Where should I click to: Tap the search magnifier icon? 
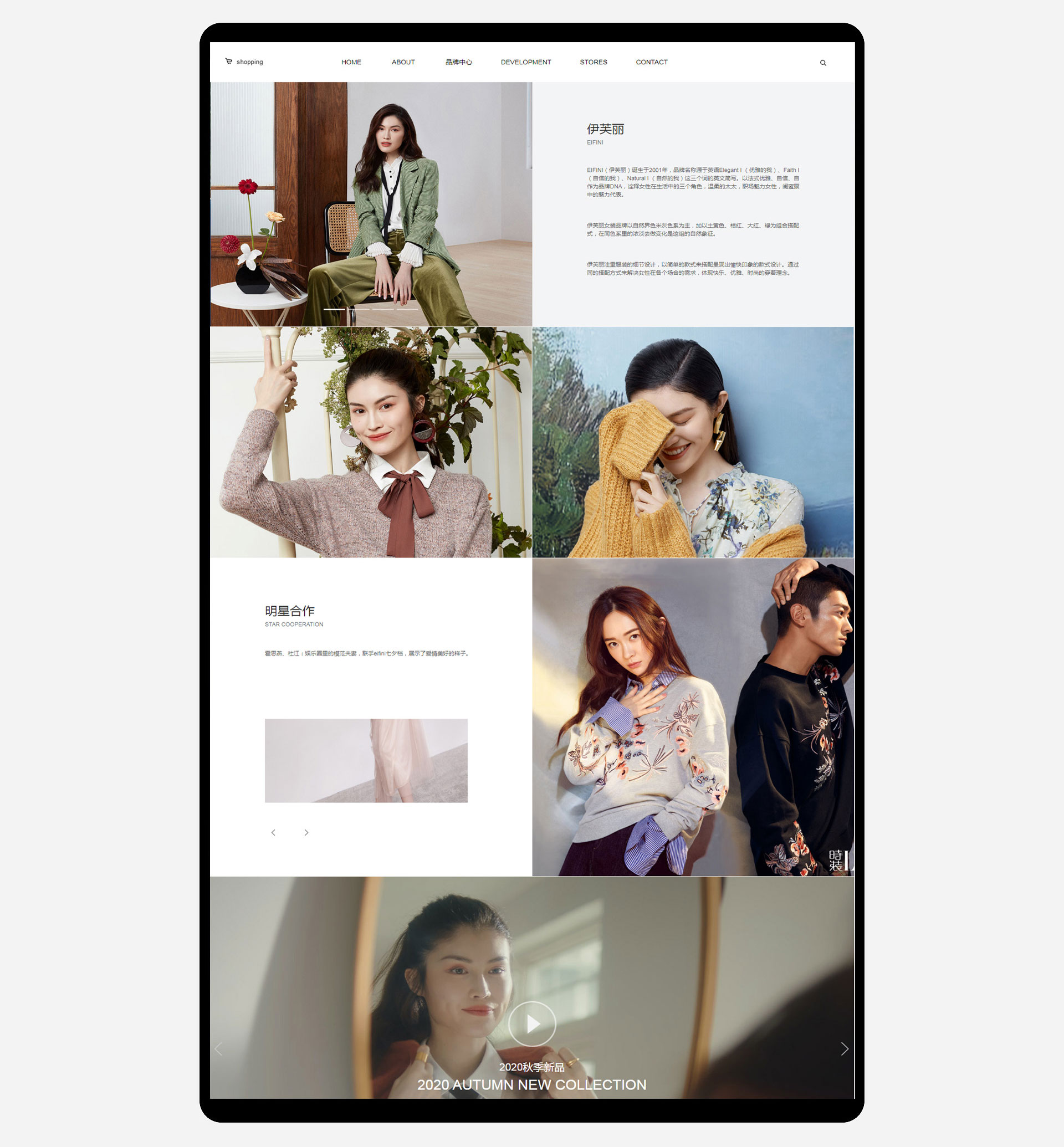(823, 63)
